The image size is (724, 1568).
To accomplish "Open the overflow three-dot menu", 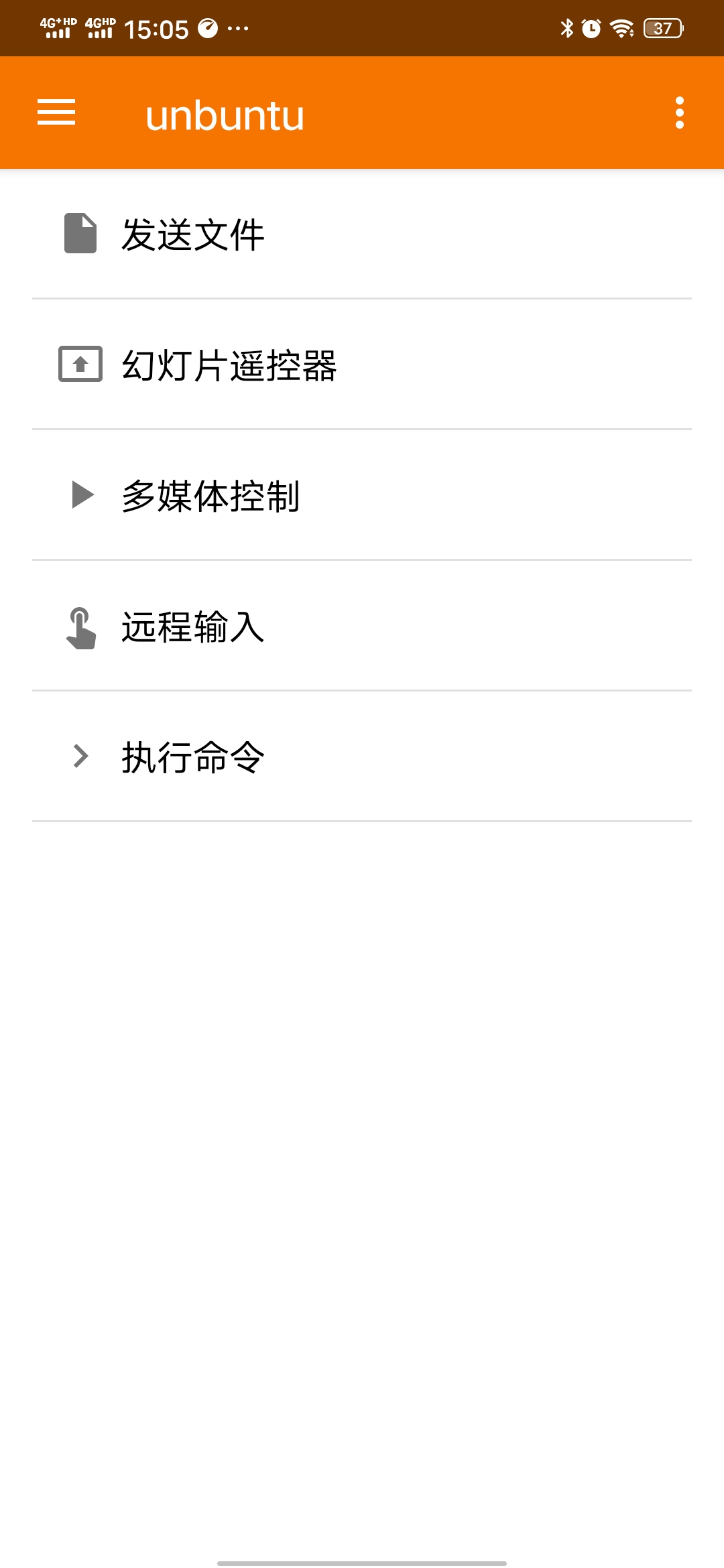I will [680, 113].
